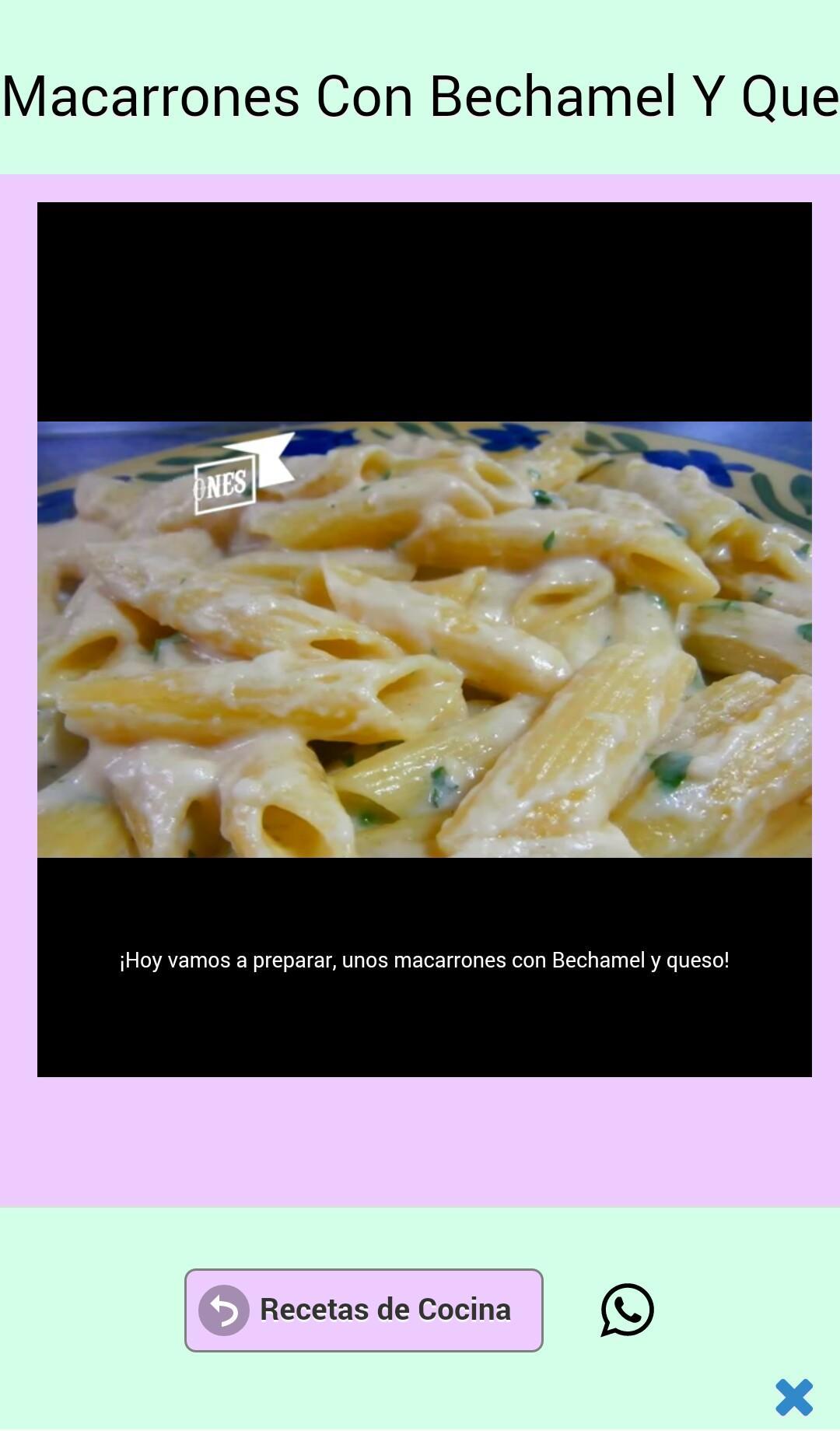Share recipe via WhatsApp icon
The width and height of the screenshot is (840, 1431).
tap(627, 1310)
